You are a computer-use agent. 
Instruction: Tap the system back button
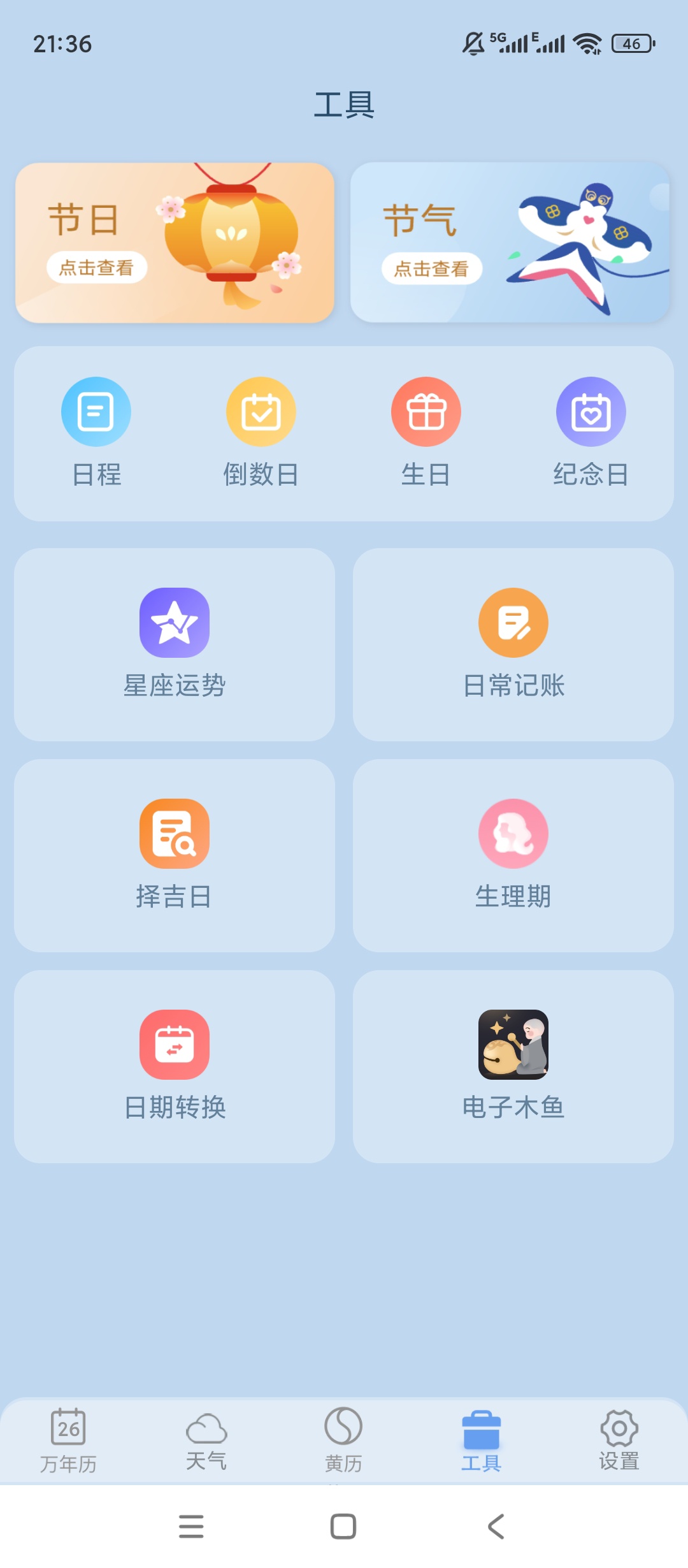tap(496, 1527)
